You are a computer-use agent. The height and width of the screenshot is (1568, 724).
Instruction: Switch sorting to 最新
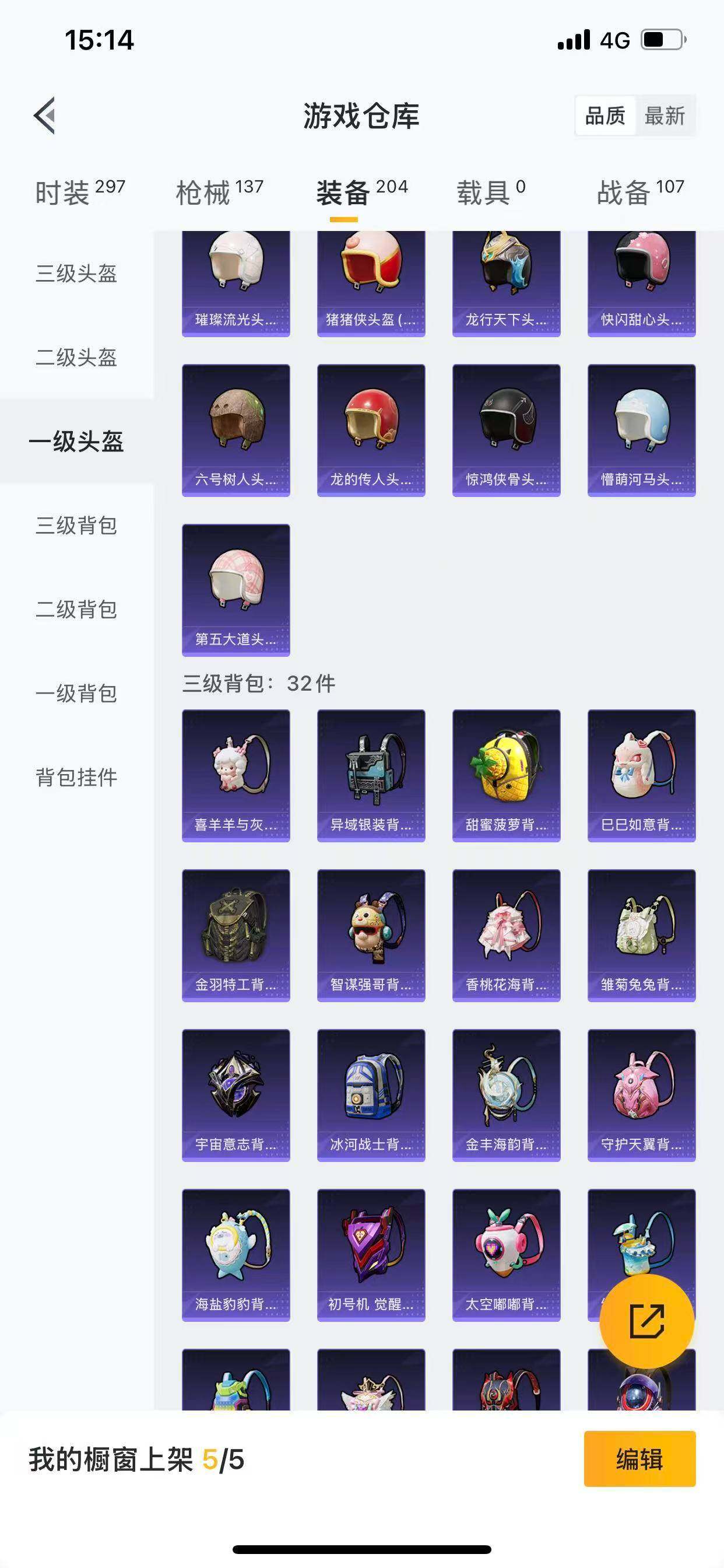point(665,116)
